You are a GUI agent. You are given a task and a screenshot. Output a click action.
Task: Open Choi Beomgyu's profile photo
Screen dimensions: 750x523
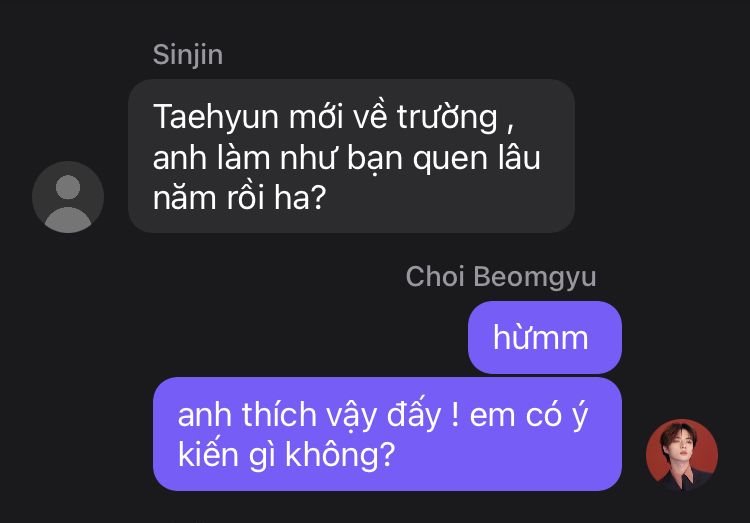click(682, 455)
